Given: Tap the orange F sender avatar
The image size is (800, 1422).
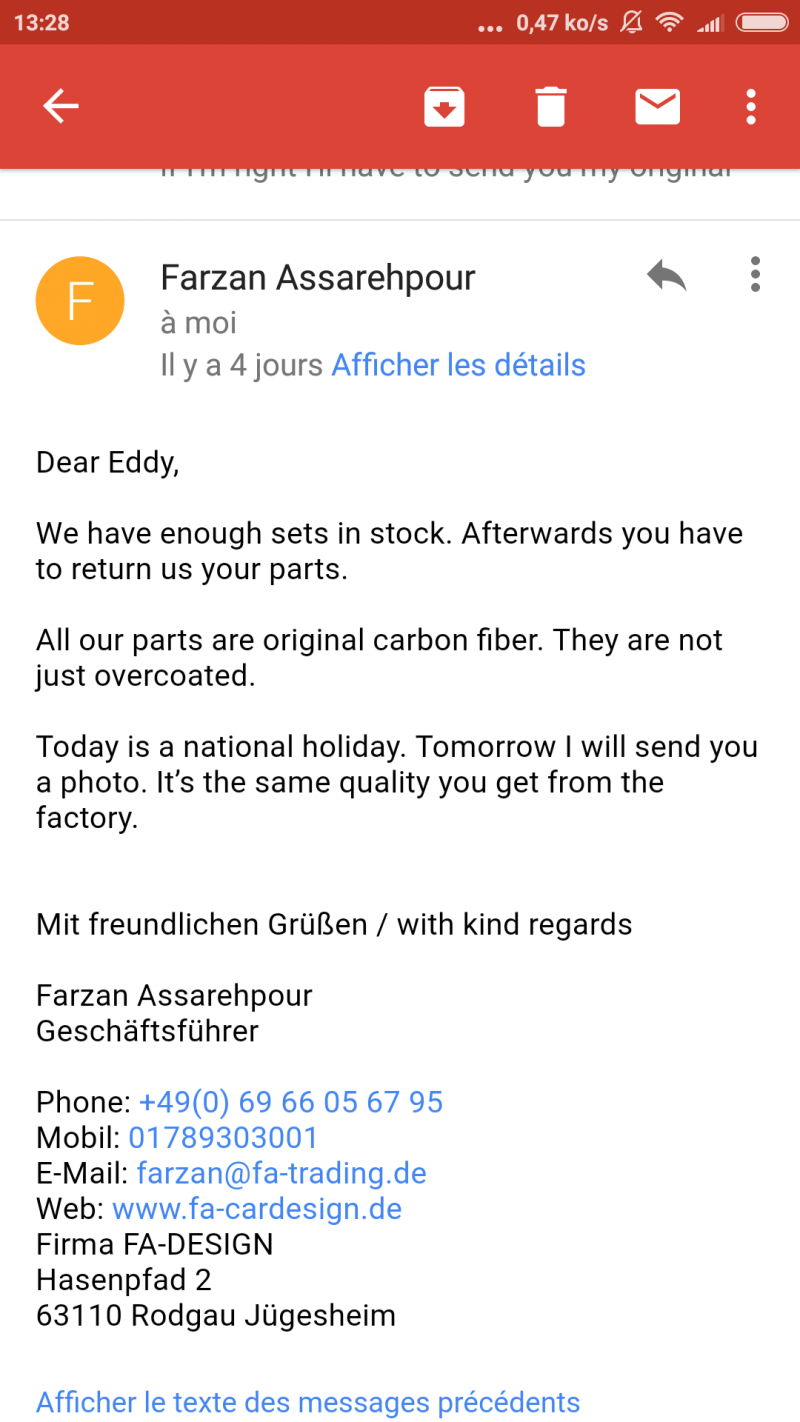Looking at the screenshot, I should [80, 300].
